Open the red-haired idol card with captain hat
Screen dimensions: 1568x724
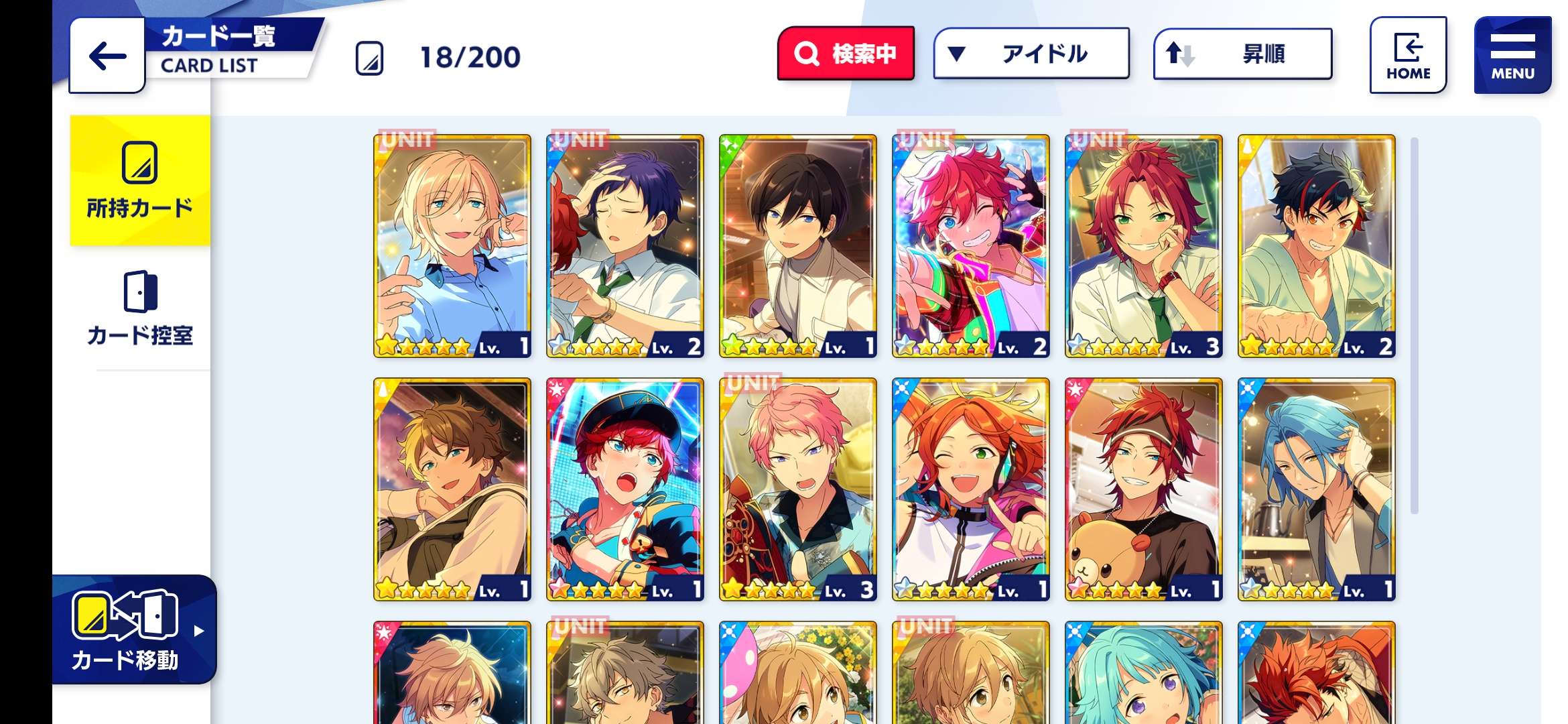(x=625, y=489)
